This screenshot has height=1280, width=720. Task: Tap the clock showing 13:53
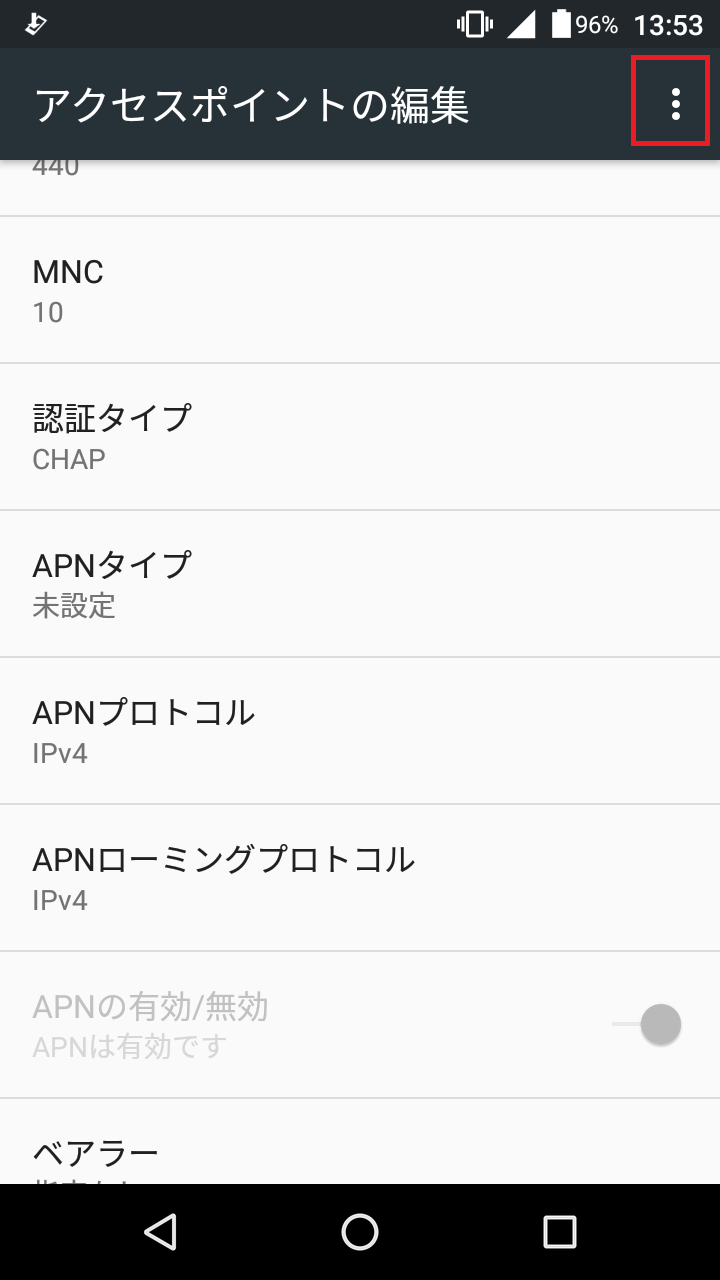(x=672, y=24)
